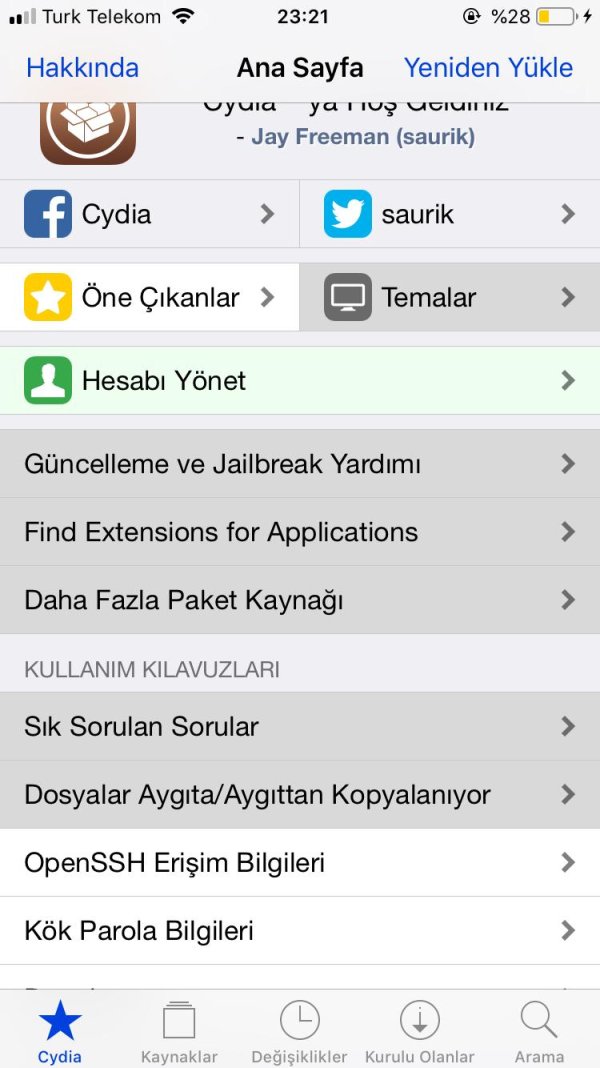This screenshot has width=600, height=1068.
Task: Switch to the Arama tab
Action: (x=539, y=1030)
